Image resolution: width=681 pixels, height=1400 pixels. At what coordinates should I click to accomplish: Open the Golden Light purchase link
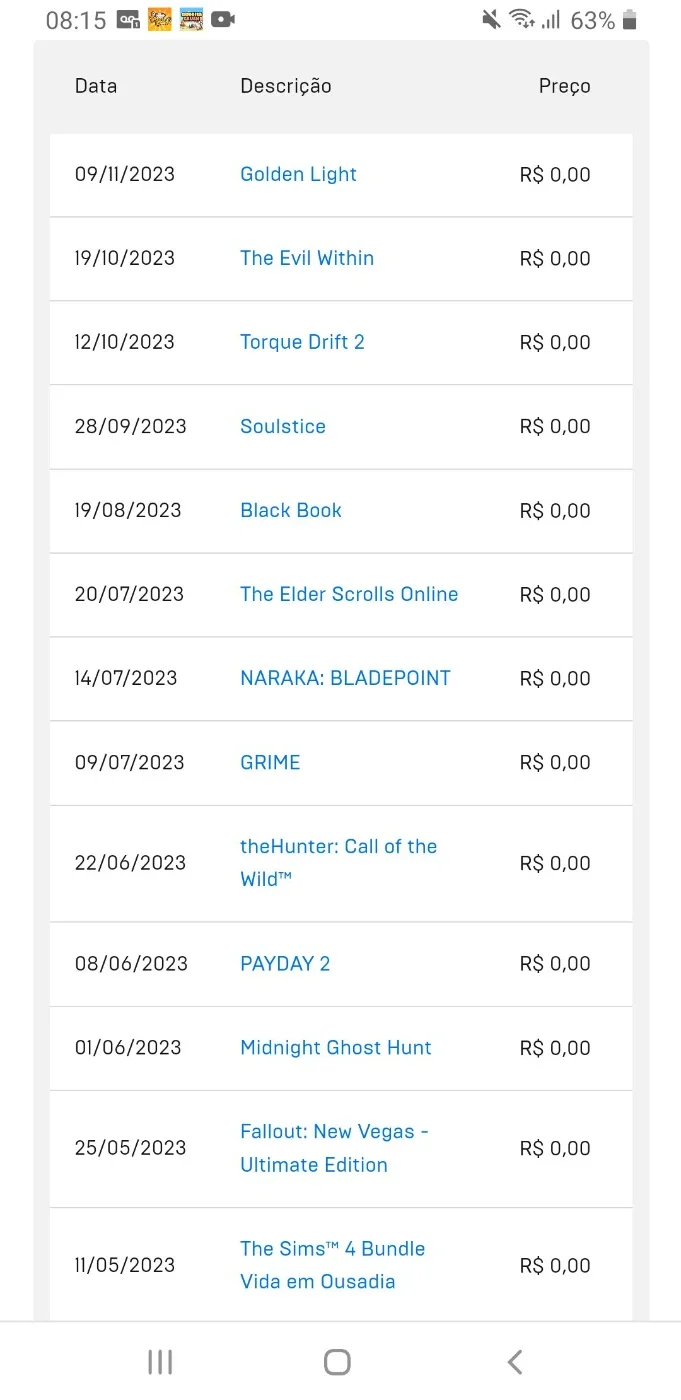click(298, 174)
